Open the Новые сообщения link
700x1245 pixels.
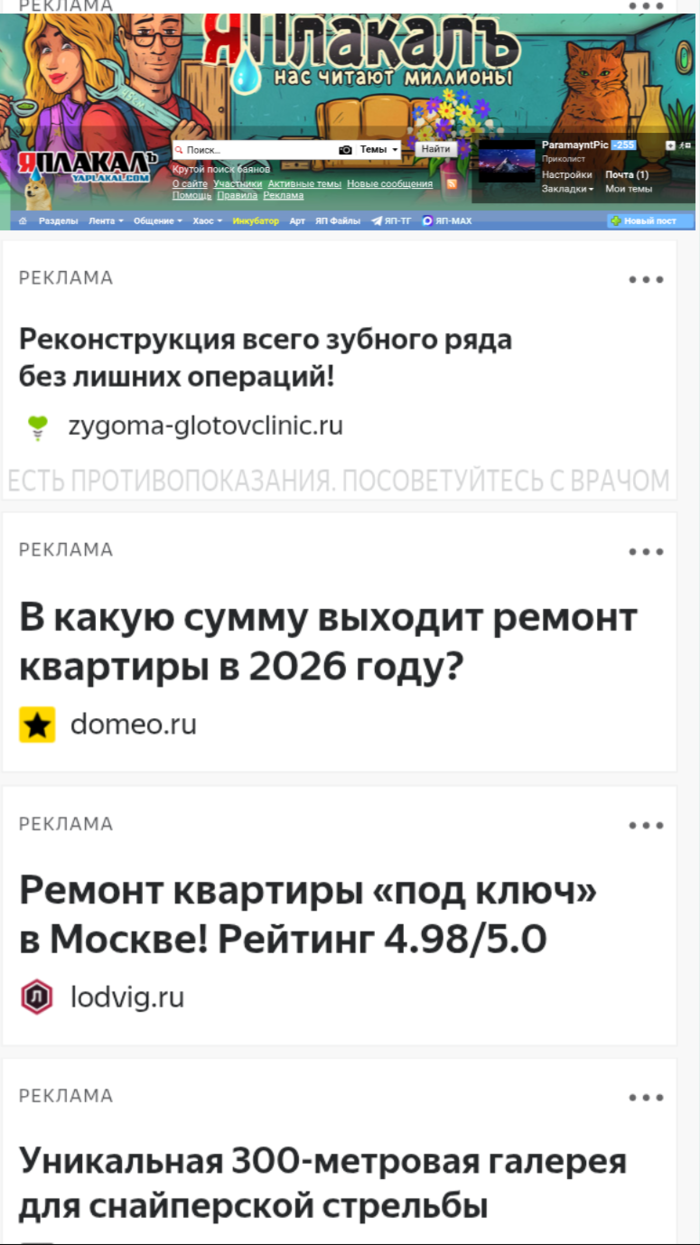[390, 184]
